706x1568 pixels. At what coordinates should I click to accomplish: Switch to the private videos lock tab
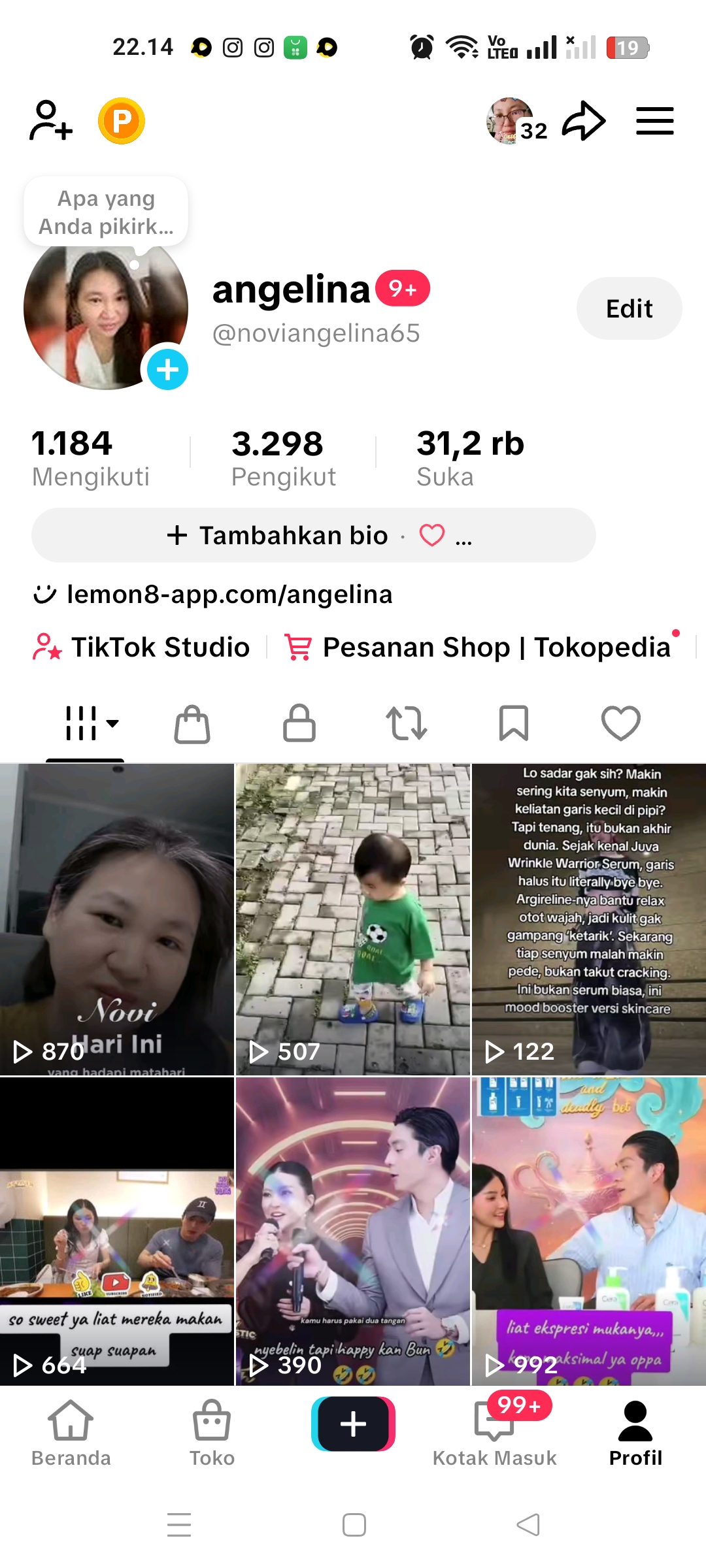pos(299,723)
